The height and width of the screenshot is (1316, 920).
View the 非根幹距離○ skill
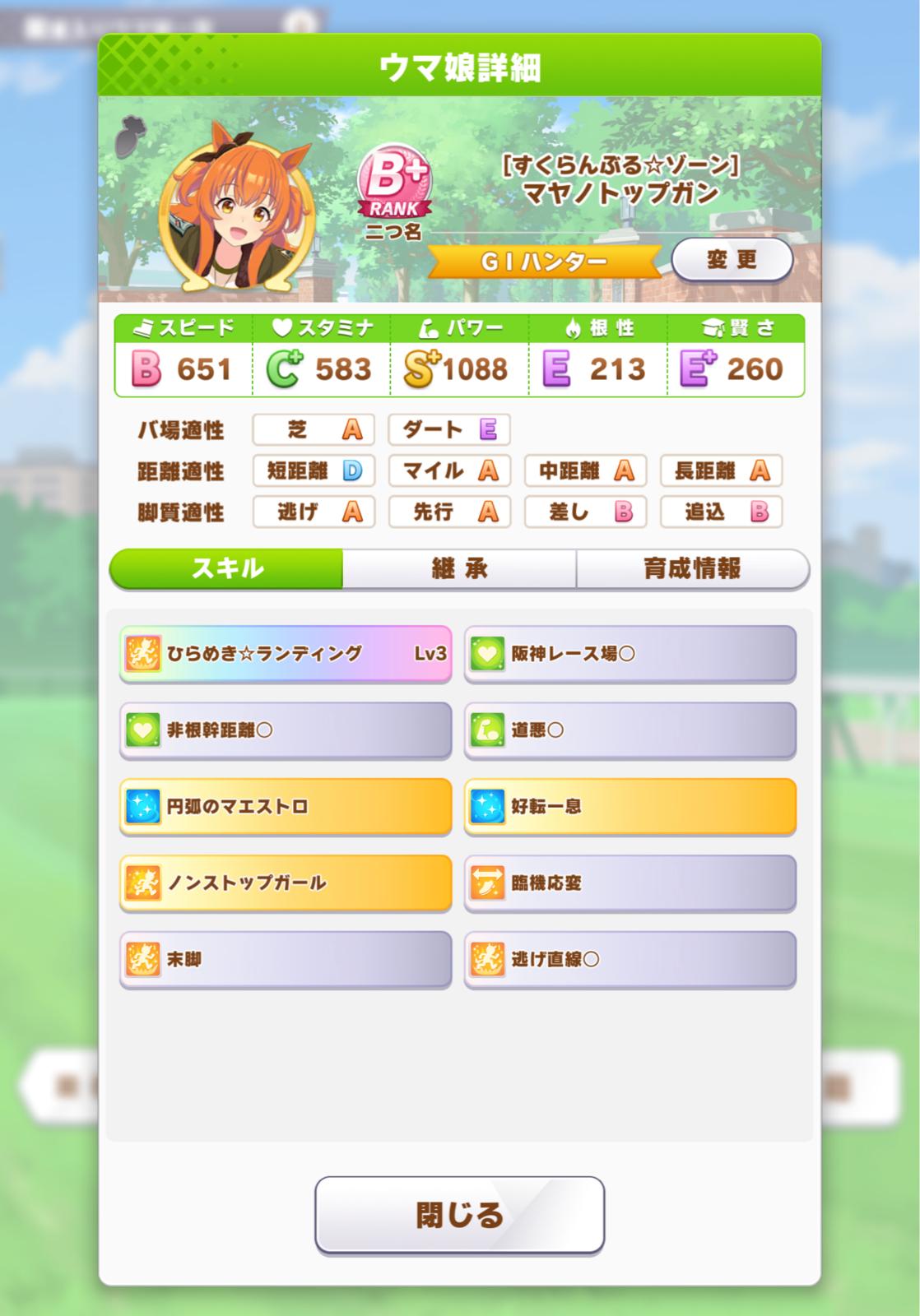pyautogui.click(x=286, y=730)
